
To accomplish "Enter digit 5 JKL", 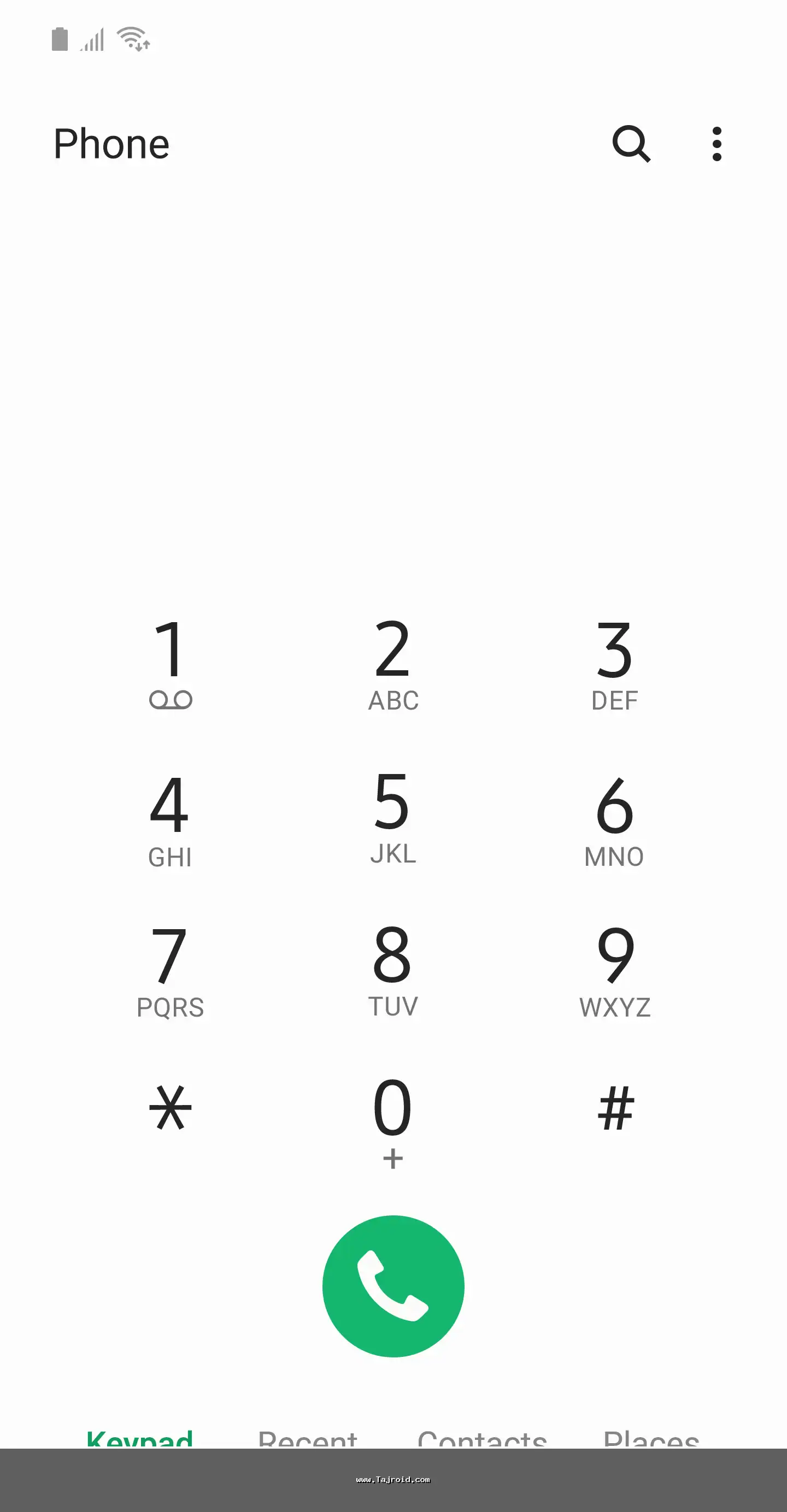I will pyautogui.click(x=393, y=818).
